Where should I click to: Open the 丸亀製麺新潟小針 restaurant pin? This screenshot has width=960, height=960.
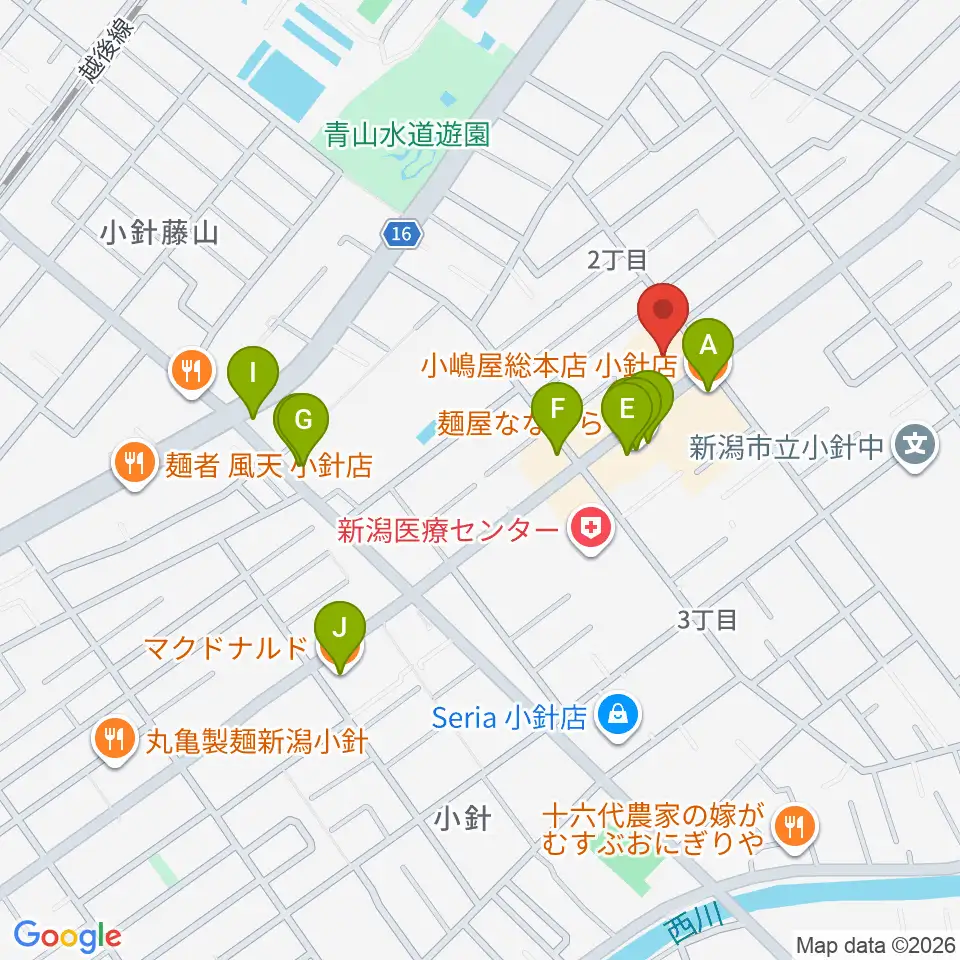click(114, 740)
